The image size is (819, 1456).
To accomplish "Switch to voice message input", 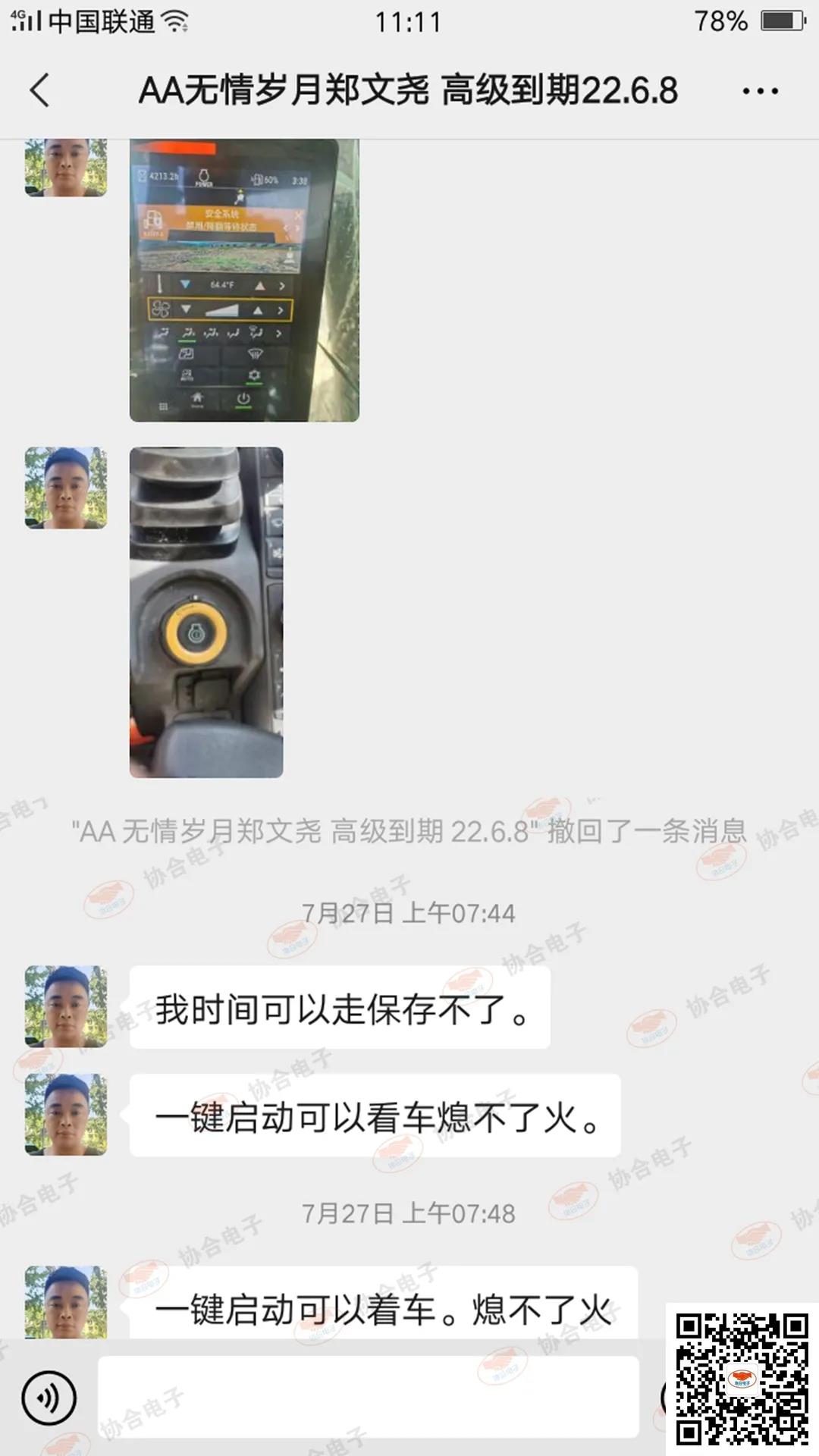I will pos(49,1397).
